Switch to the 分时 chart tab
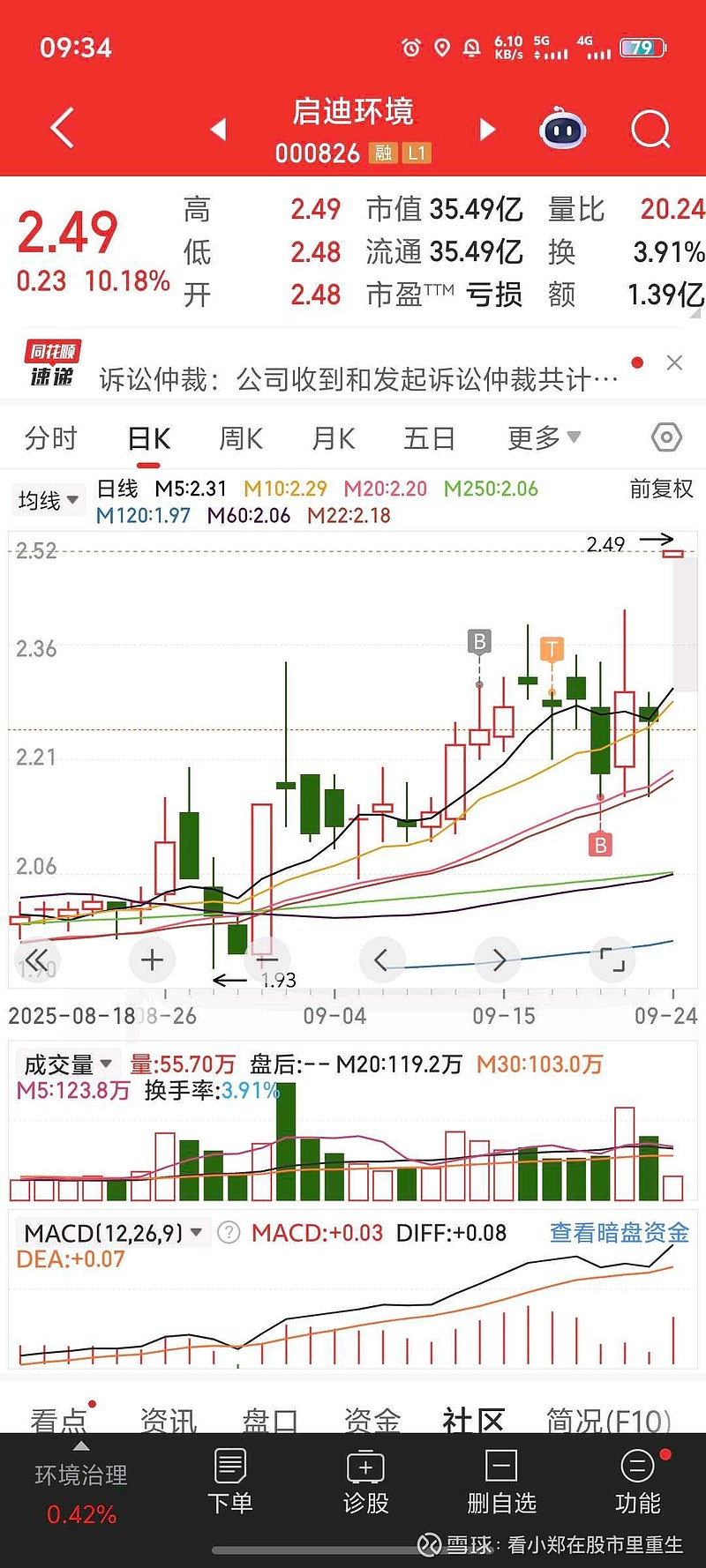 (x=51, y=438)
